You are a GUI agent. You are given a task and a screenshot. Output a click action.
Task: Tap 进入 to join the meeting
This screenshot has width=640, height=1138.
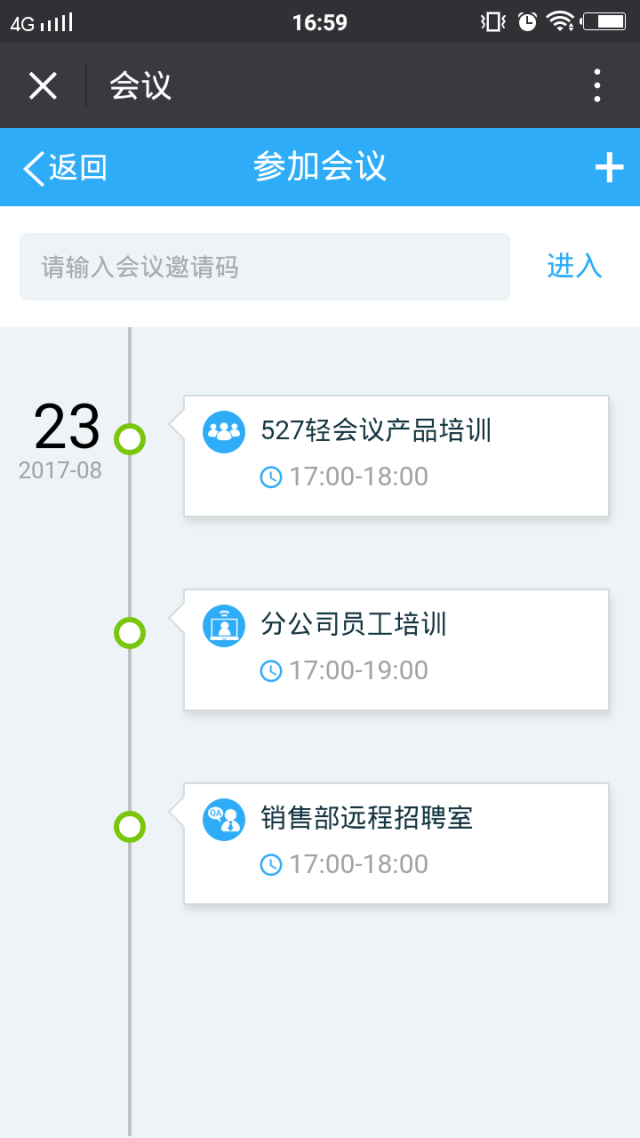(574, 266)
